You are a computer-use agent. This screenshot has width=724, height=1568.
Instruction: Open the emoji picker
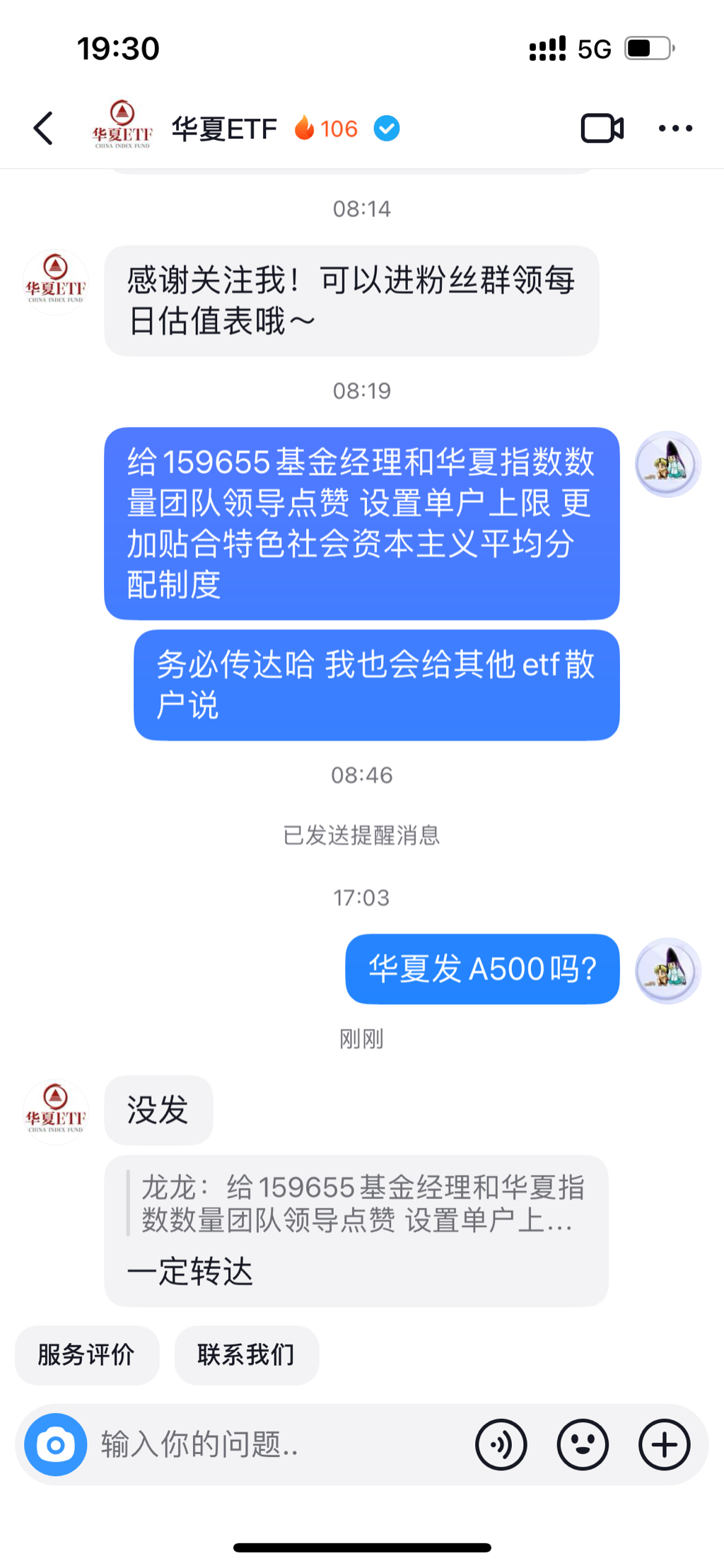(583, 1444)
